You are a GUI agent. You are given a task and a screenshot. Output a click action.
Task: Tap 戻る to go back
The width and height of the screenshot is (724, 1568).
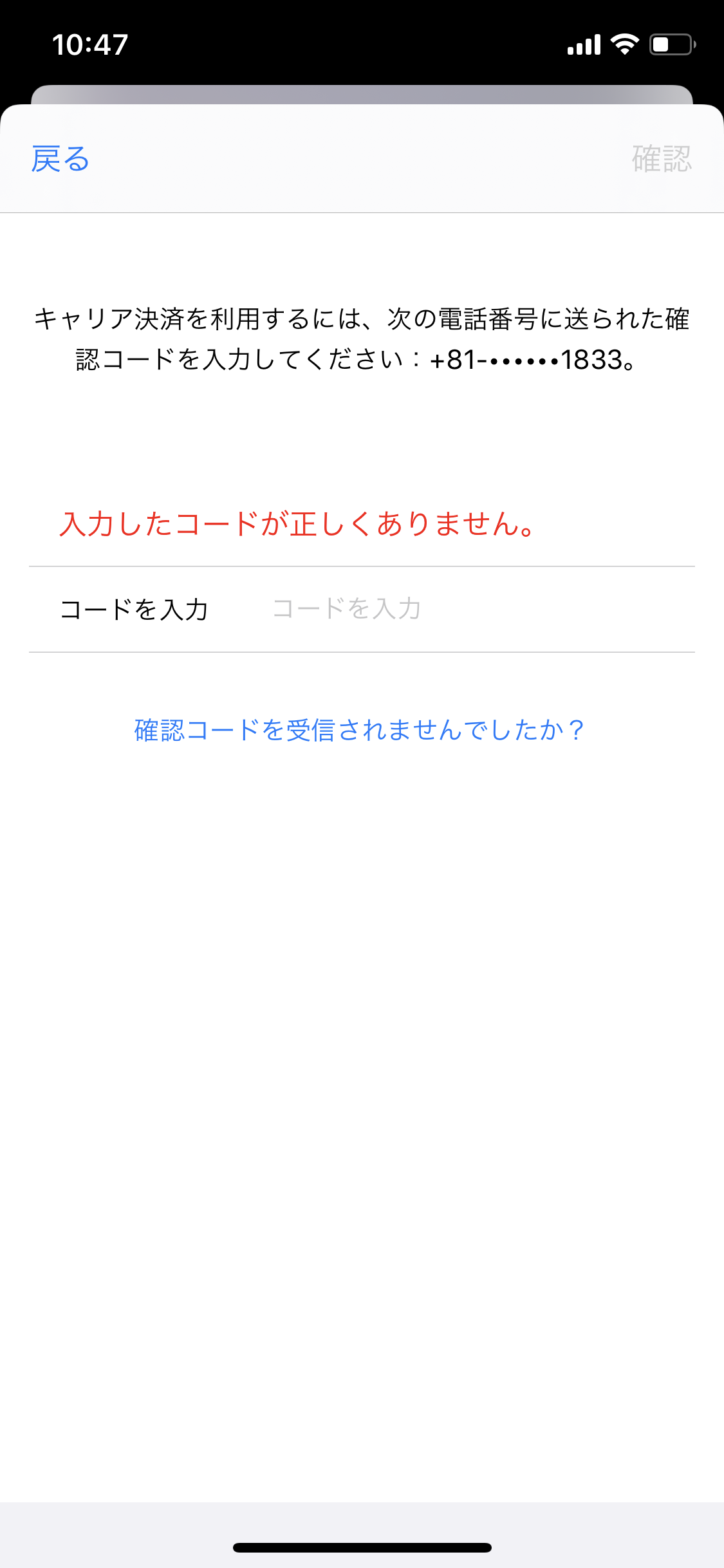pos(60,159)
